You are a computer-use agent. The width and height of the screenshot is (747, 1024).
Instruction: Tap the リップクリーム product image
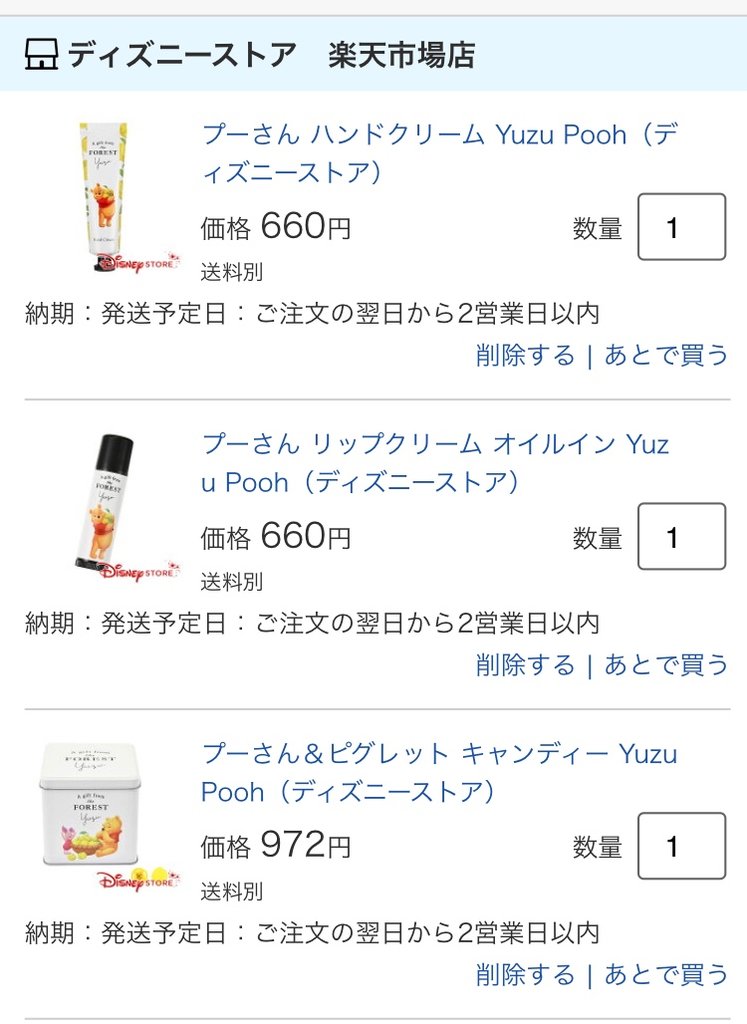click(x=105, y=507)
